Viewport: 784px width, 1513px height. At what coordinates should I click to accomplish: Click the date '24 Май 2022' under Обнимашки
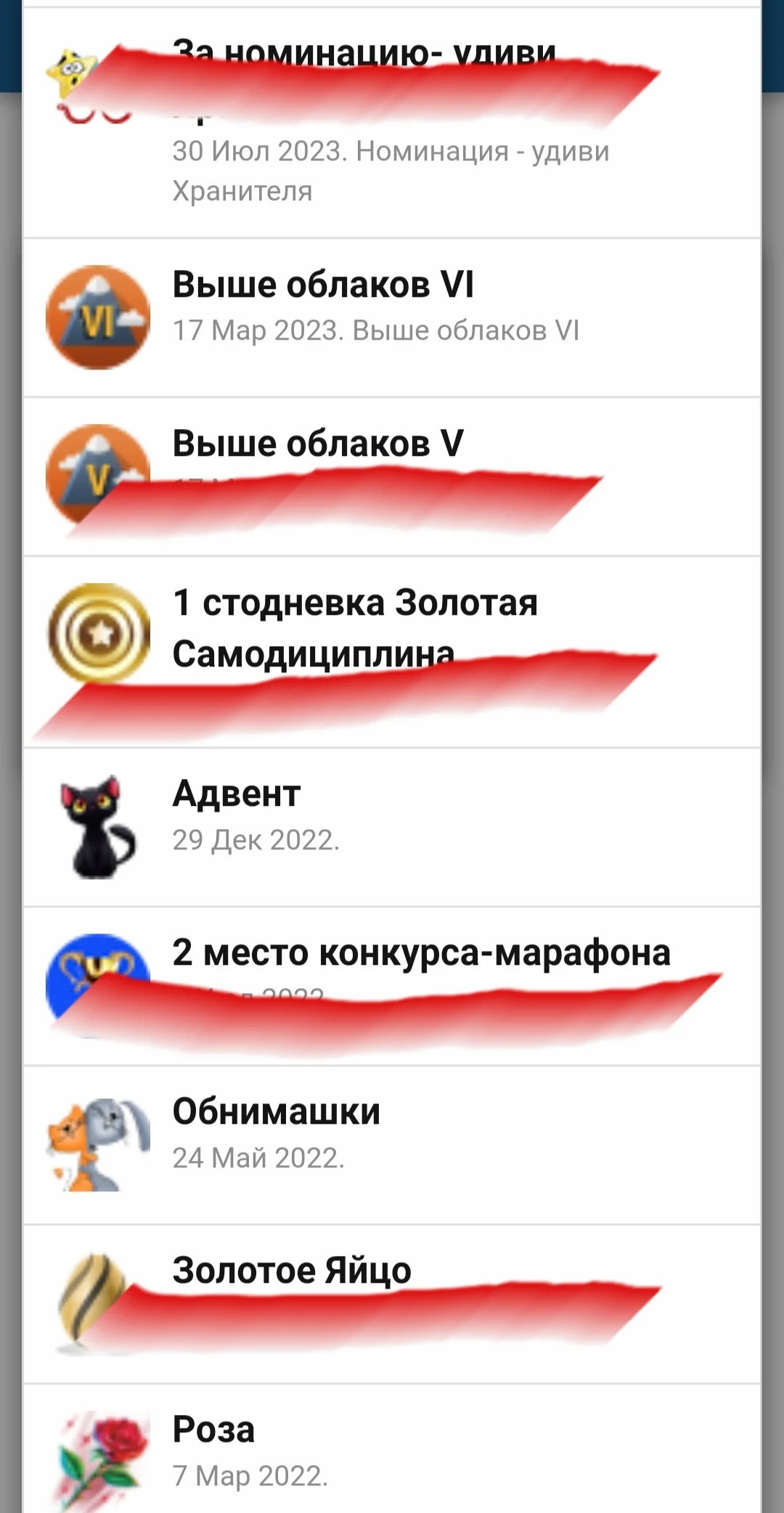pyautogui.click(x=258, y=1156)
